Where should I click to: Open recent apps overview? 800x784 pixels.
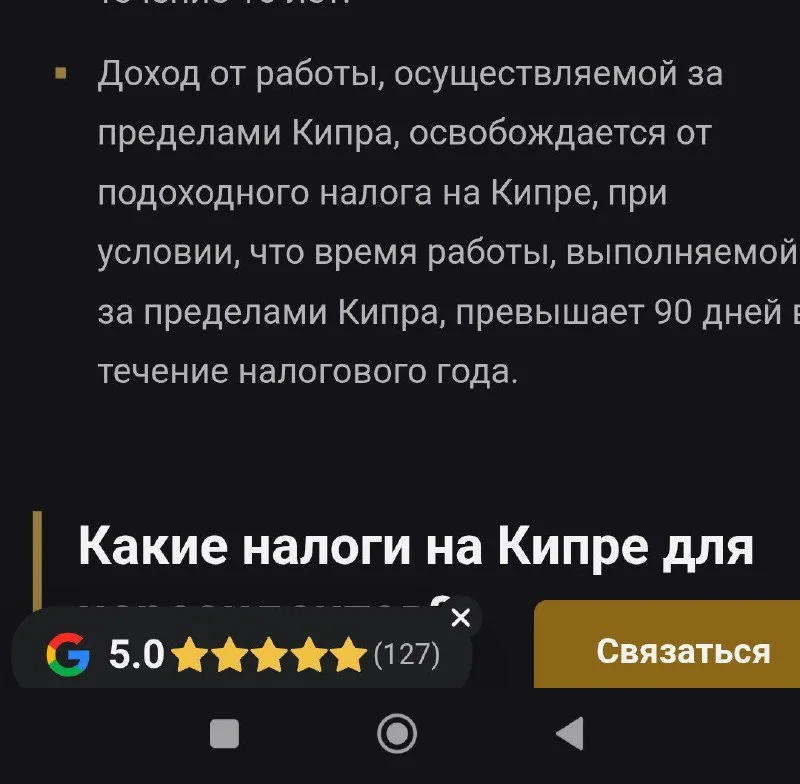[225, 735]
